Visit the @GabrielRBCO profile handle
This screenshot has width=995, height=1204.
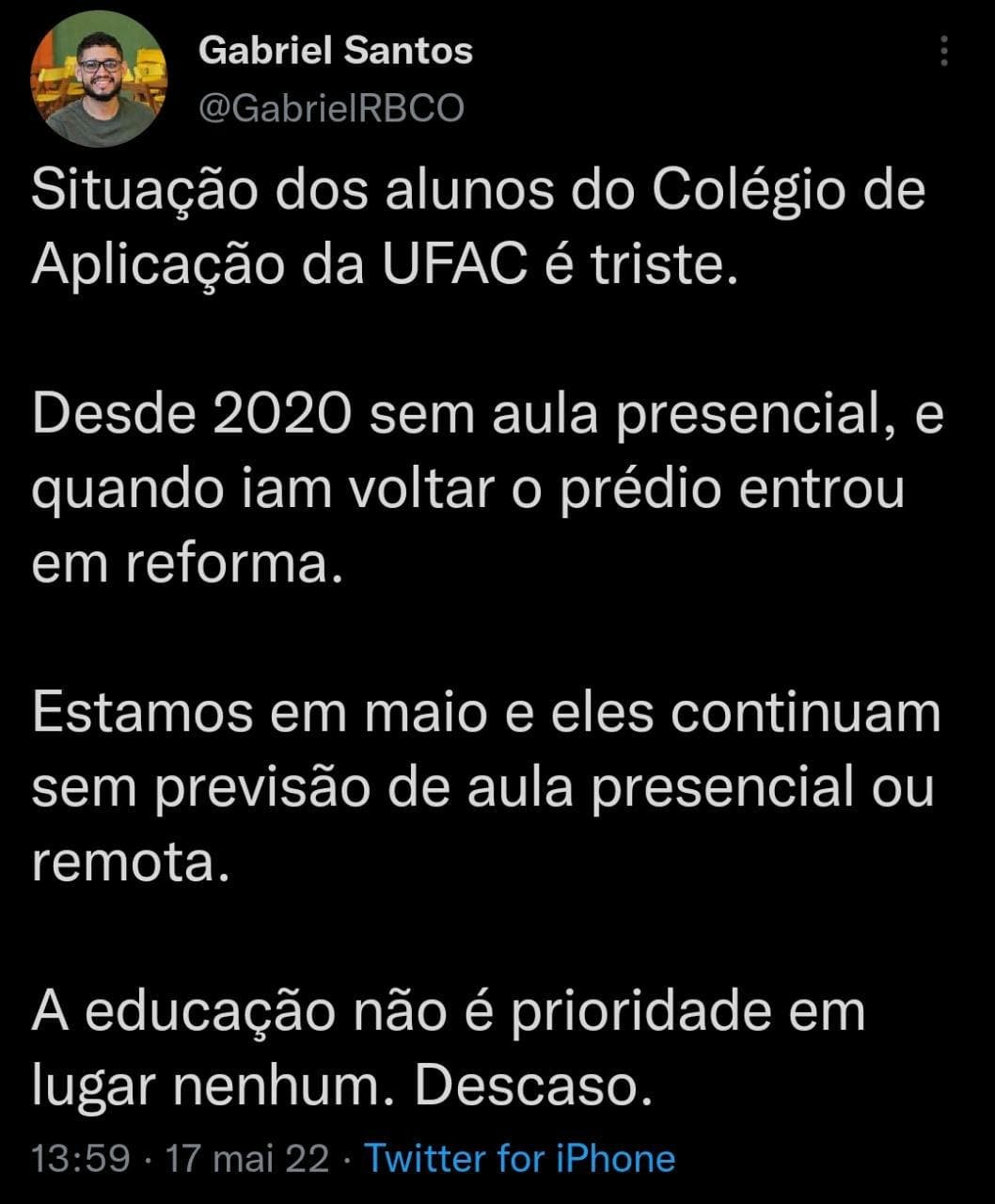click(x=331, y=109)
